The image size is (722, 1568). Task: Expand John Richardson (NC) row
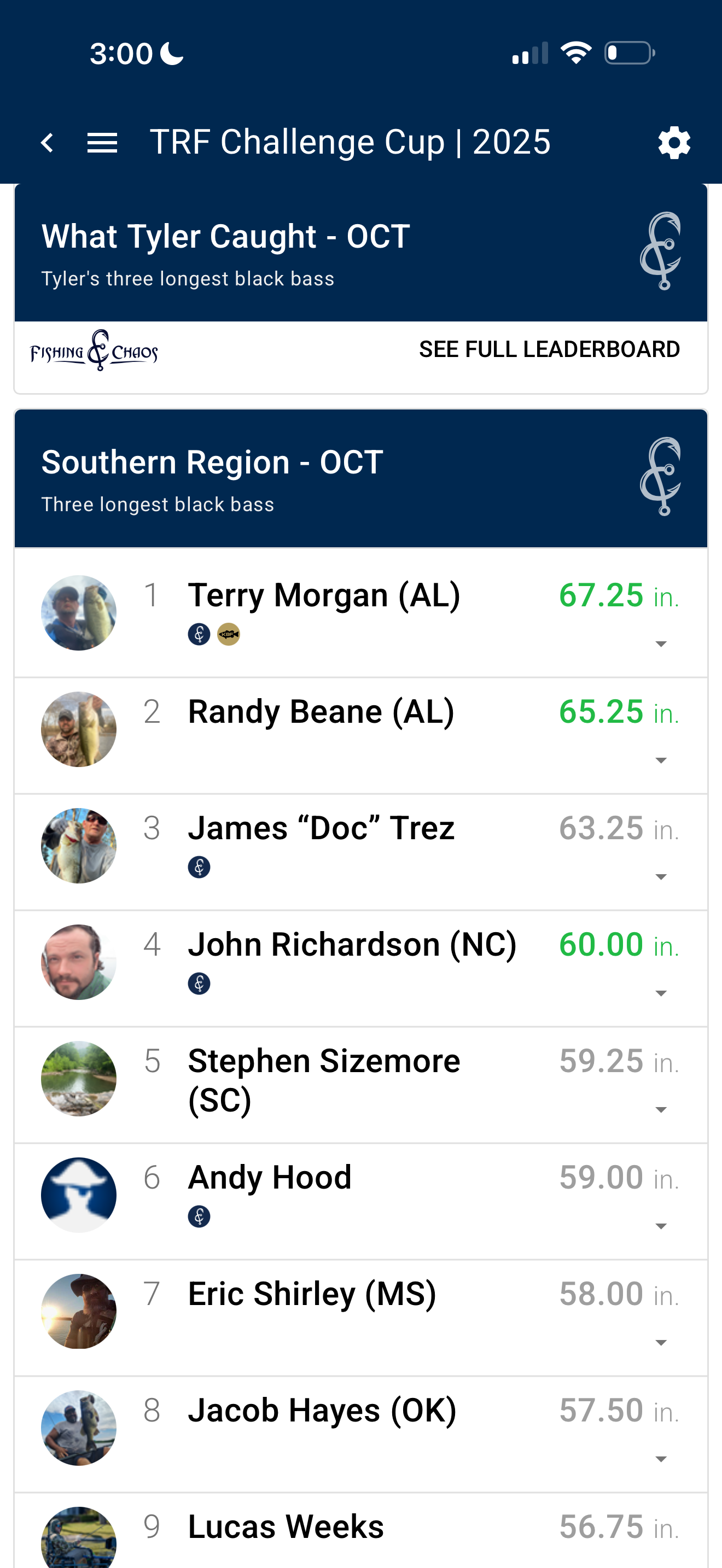point(661,993)
